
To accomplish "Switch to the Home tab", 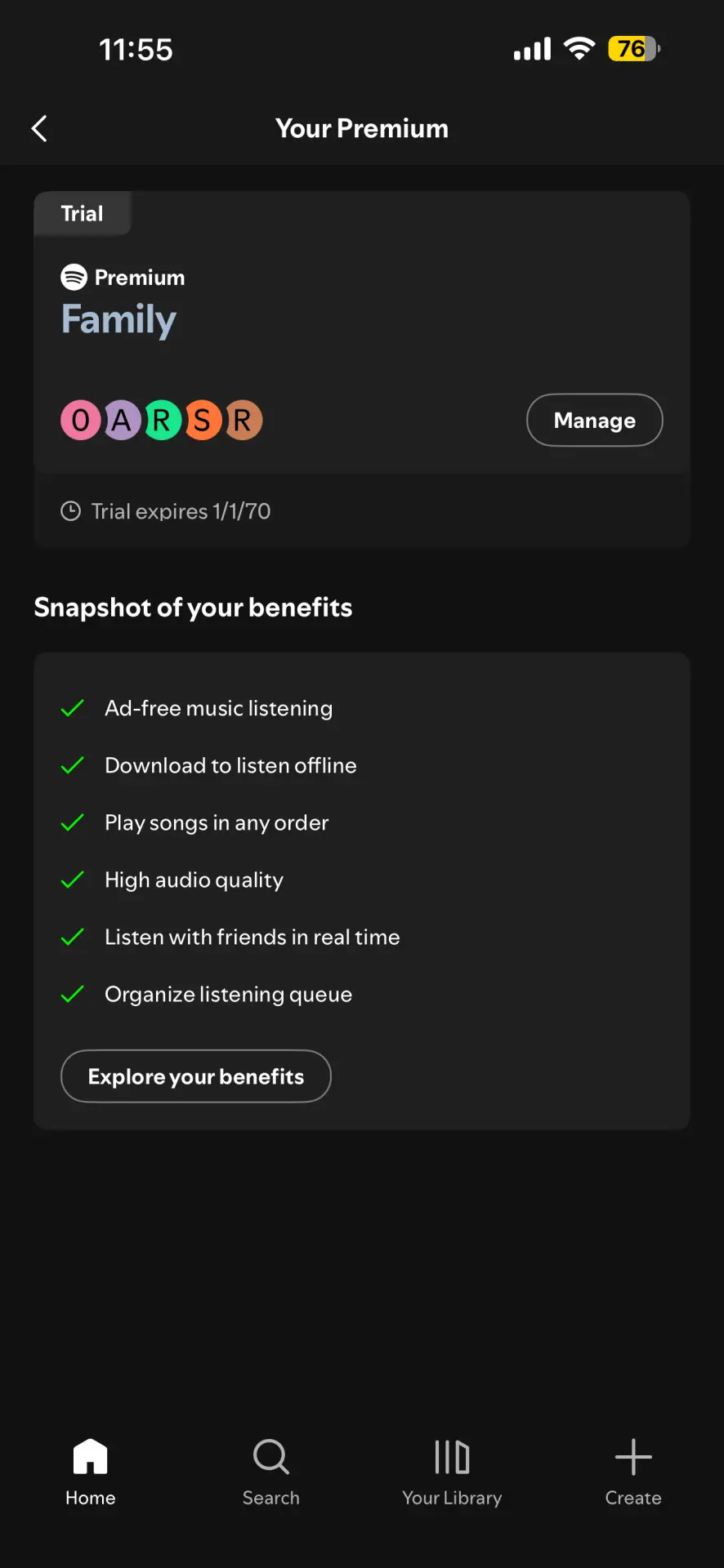I will [x=91, y=1472].
